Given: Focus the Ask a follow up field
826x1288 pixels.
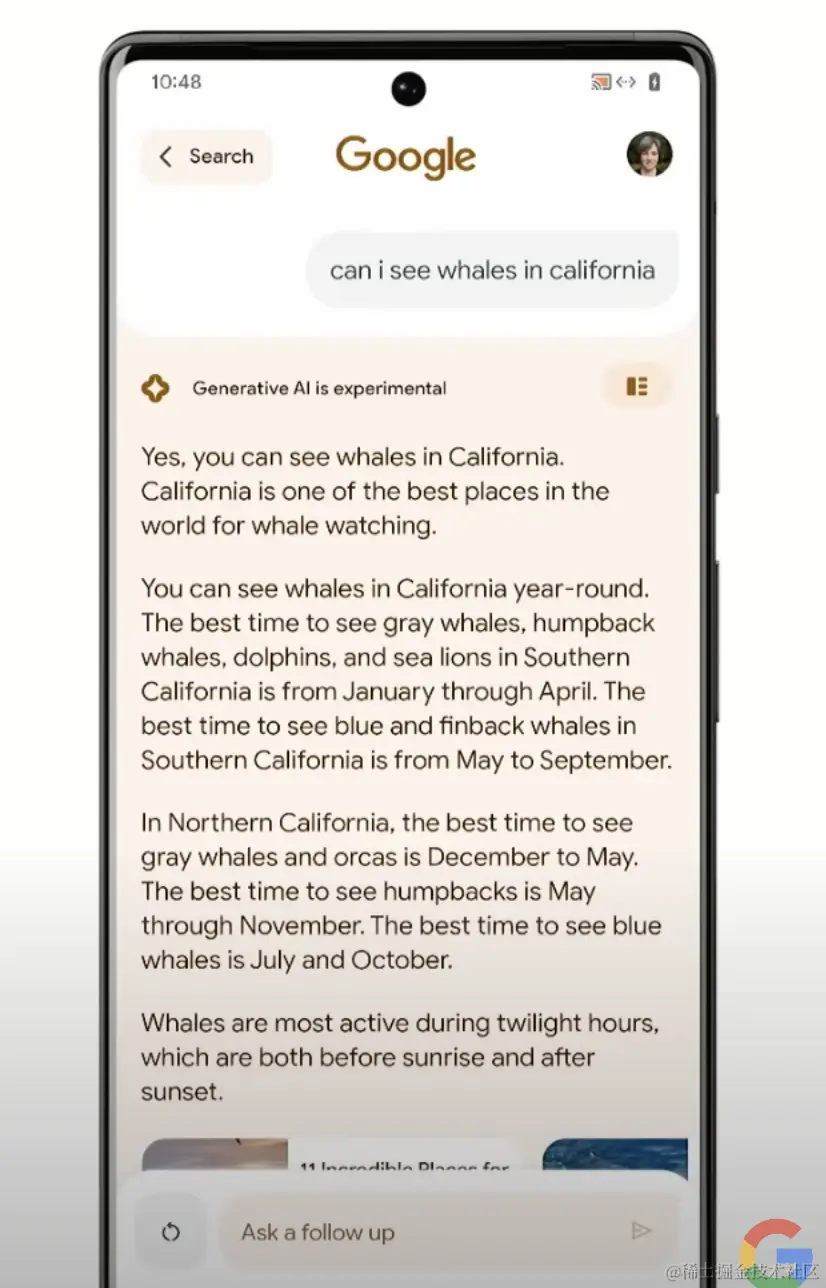Looking at the screenshot, I should [x=420, y=1232].
